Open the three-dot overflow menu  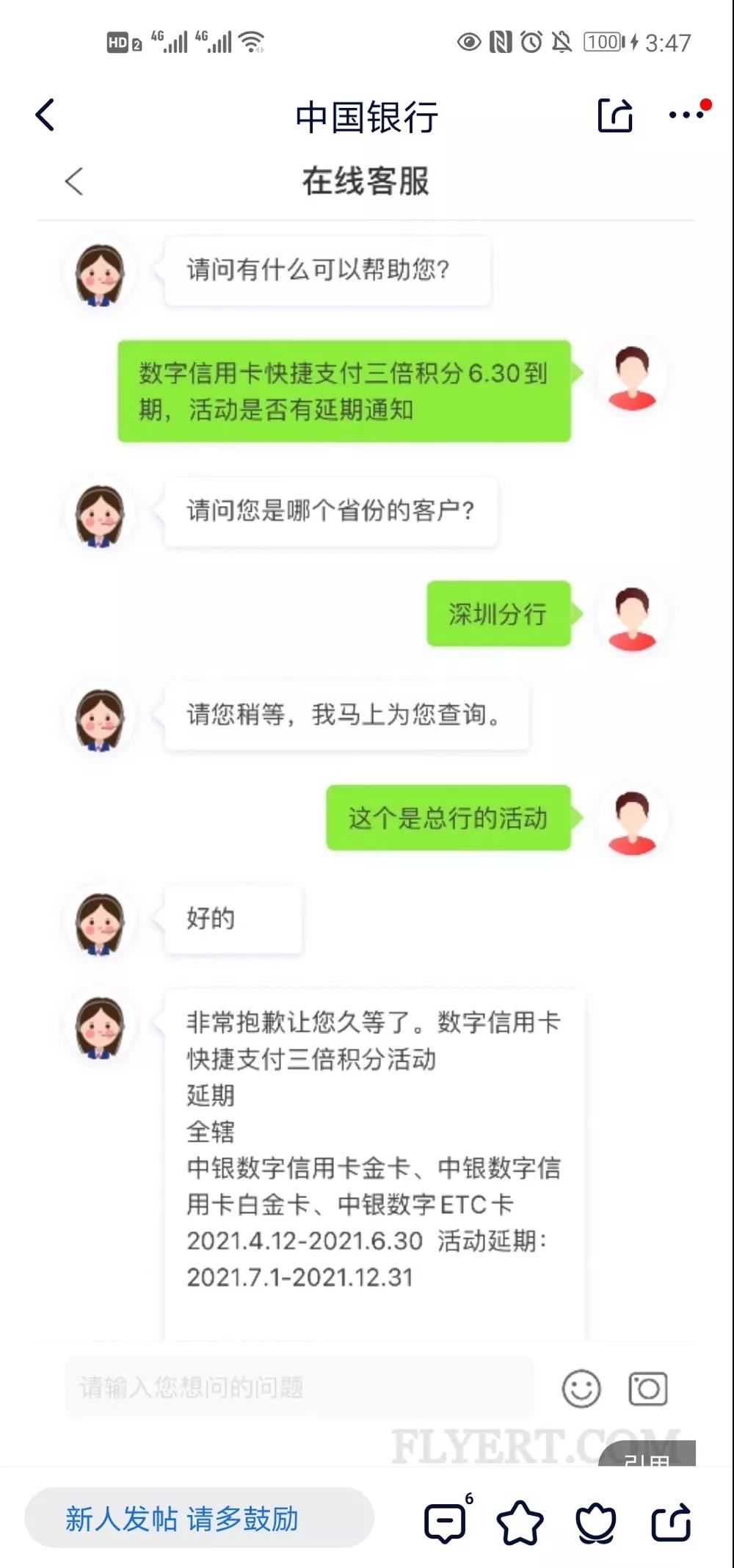pos(687,115)
